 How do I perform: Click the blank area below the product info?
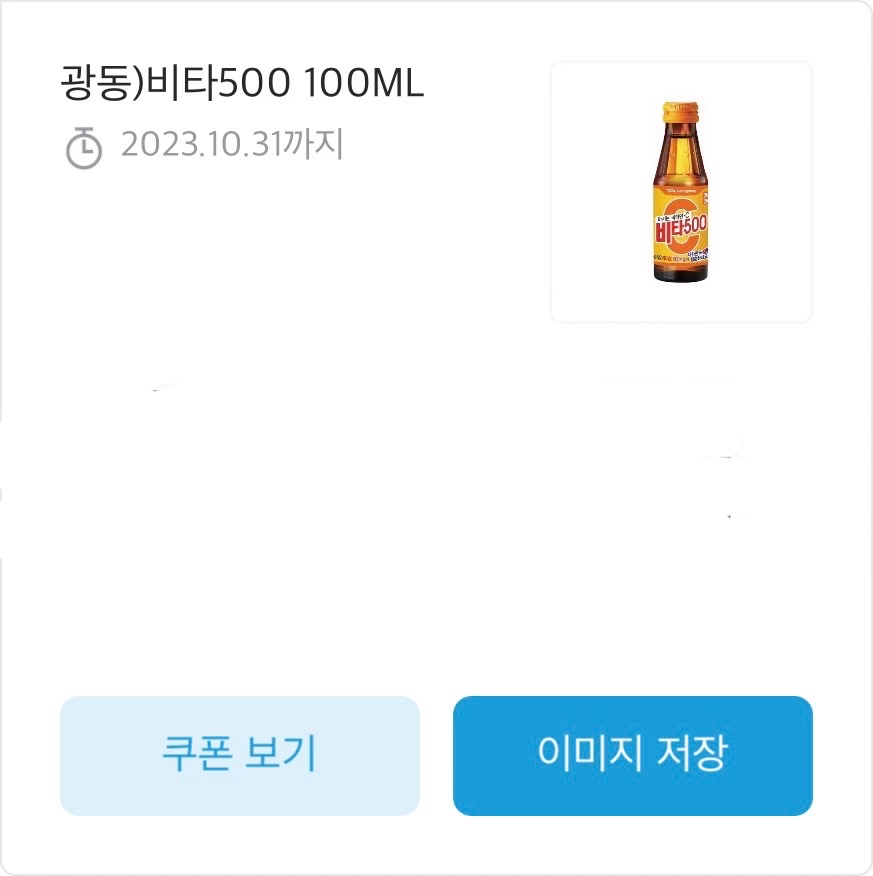coord(436,500)
